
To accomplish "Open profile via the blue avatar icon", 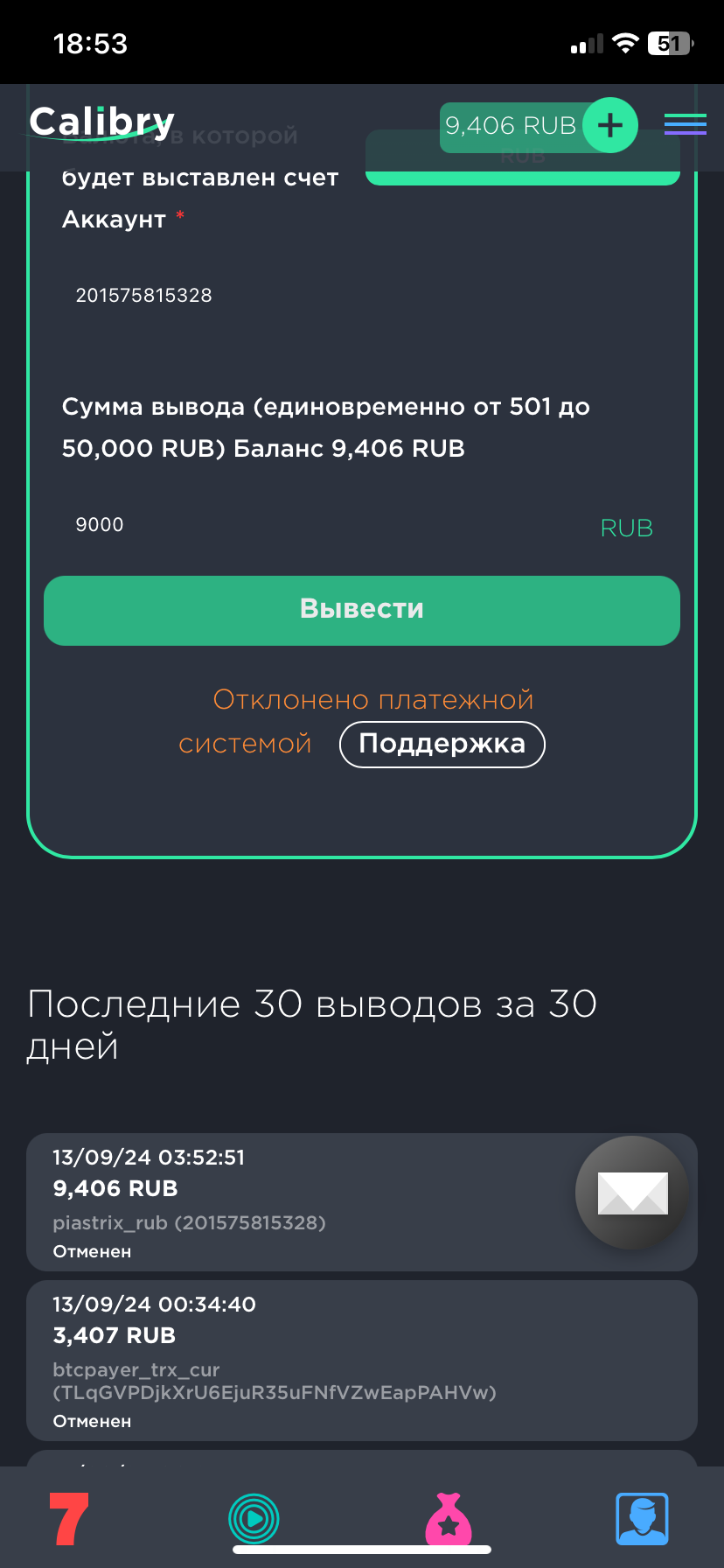I will pos(644,1518).
